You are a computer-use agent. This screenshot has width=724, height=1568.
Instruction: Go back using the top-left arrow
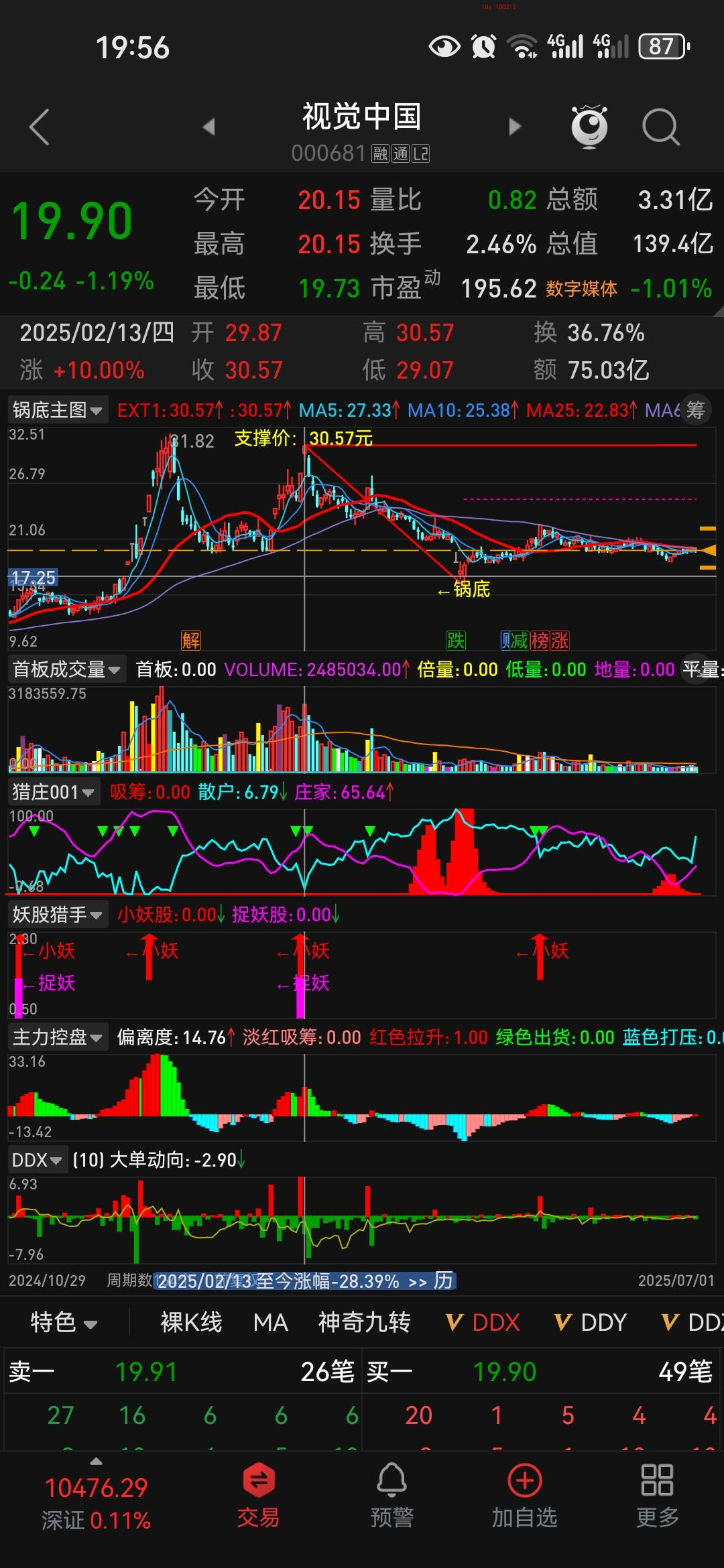40,127
